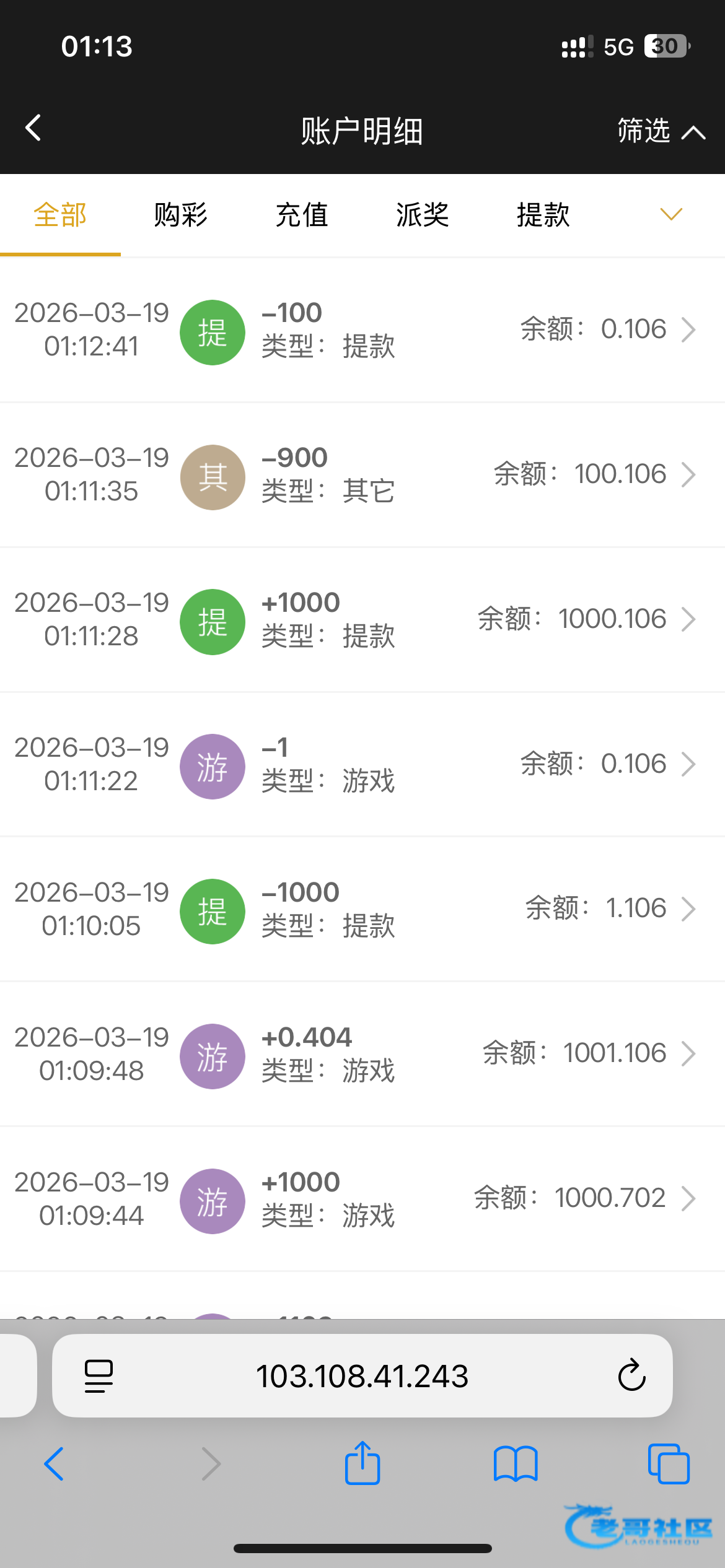Viewport: 725px width, 1568px height.
Task: Switch to the 购彩 tab
Action: click(x=180, y=216)
